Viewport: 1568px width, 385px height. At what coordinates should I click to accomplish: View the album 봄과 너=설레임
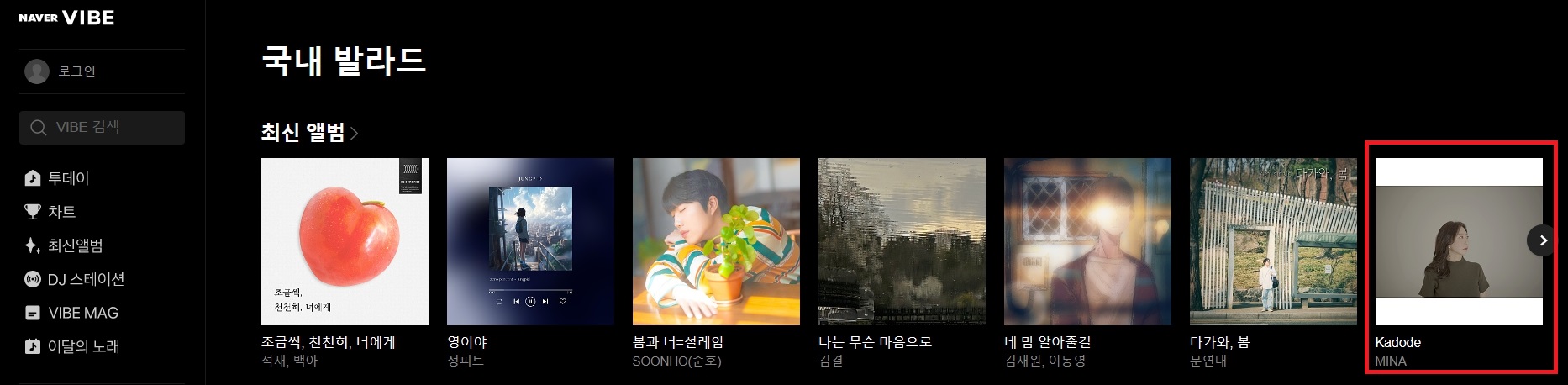point(716,241)
